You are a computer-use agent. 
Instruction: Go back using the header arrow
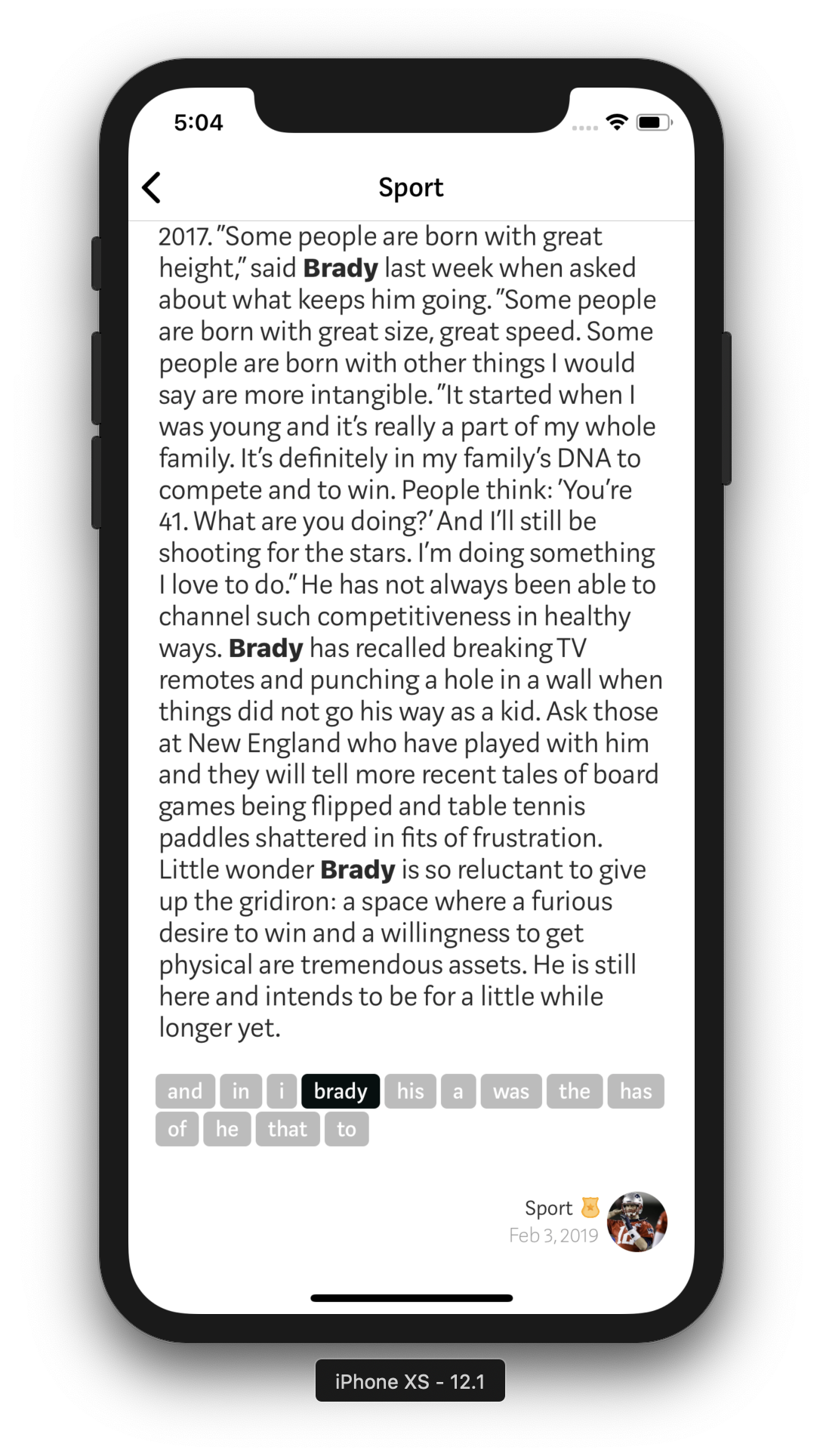(152, 187)
